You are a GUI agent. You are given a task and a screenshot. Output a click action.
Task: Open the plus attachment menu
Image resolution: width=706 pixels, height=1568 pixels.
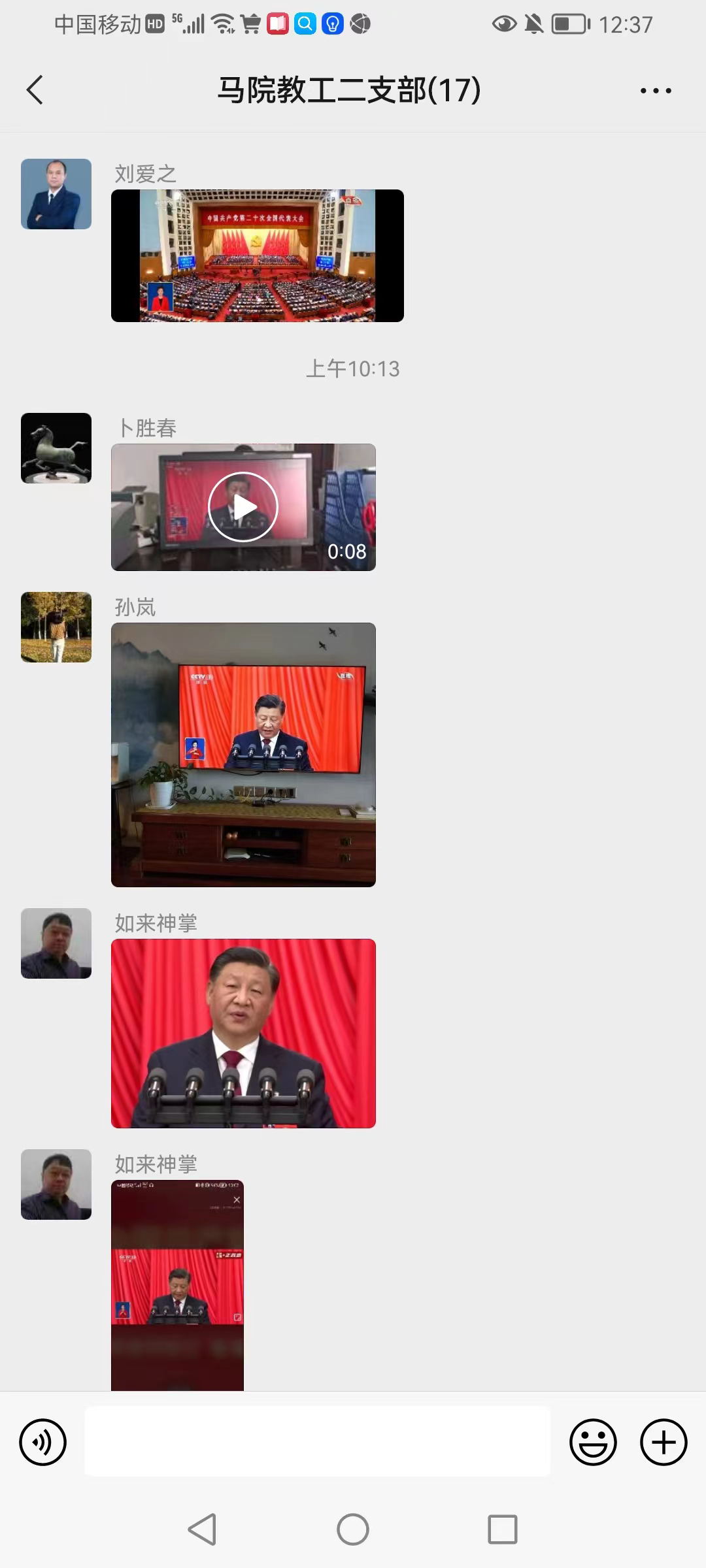(663, 1442)
